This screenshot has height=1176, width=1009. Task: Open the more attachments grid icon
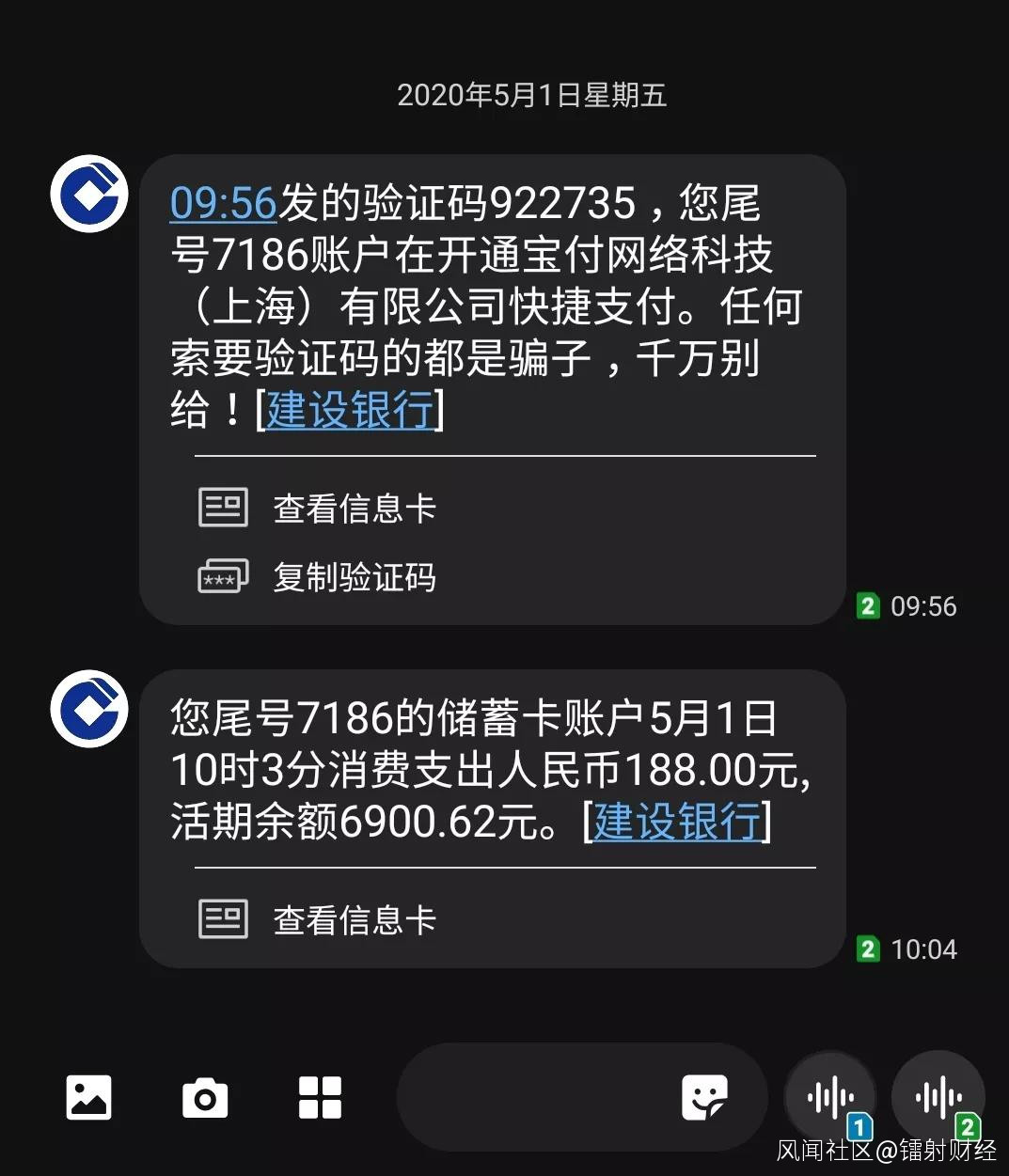click(x=320, y=1097)
